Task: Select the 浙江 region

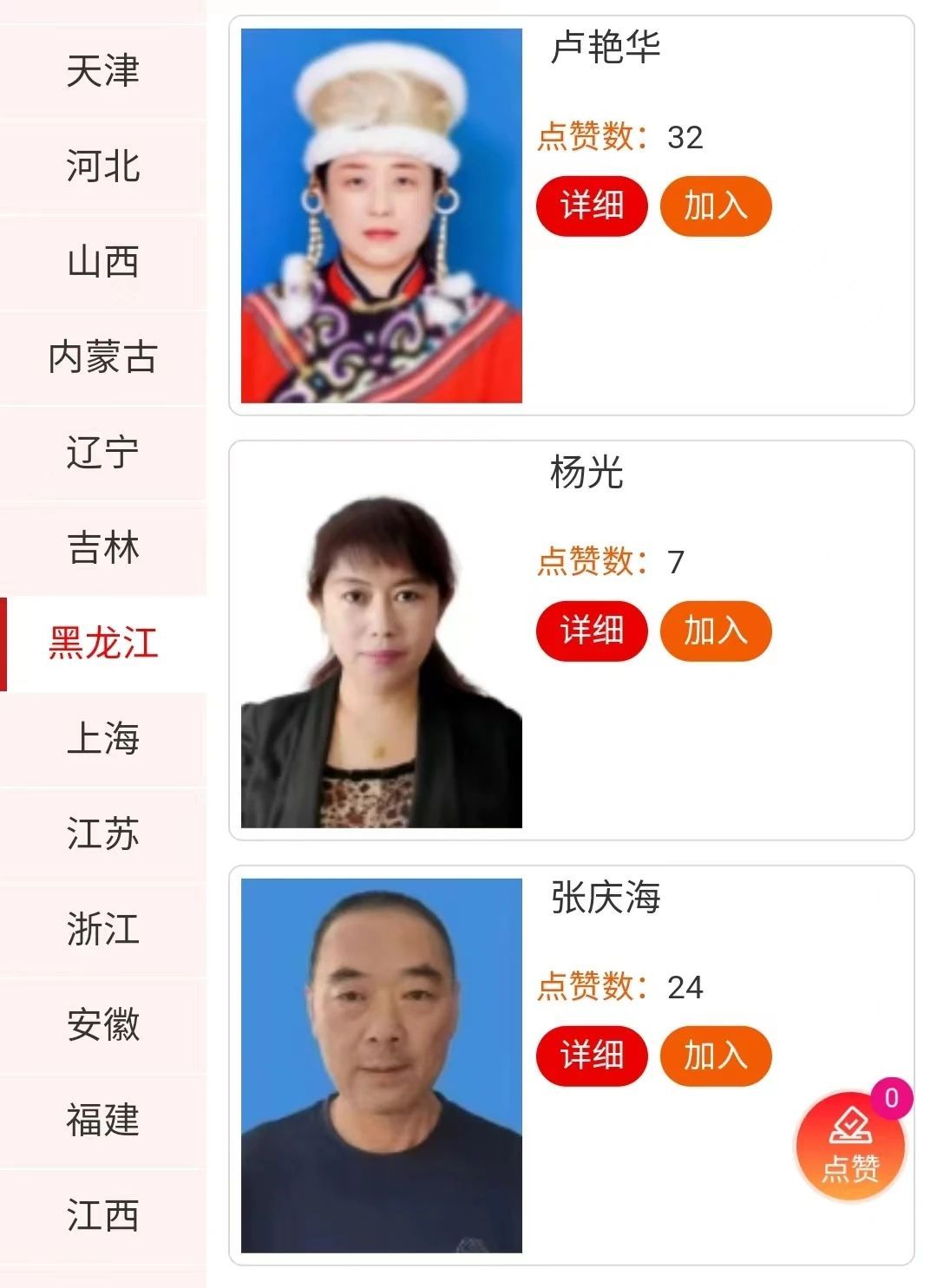Action: tap(102, 930)
